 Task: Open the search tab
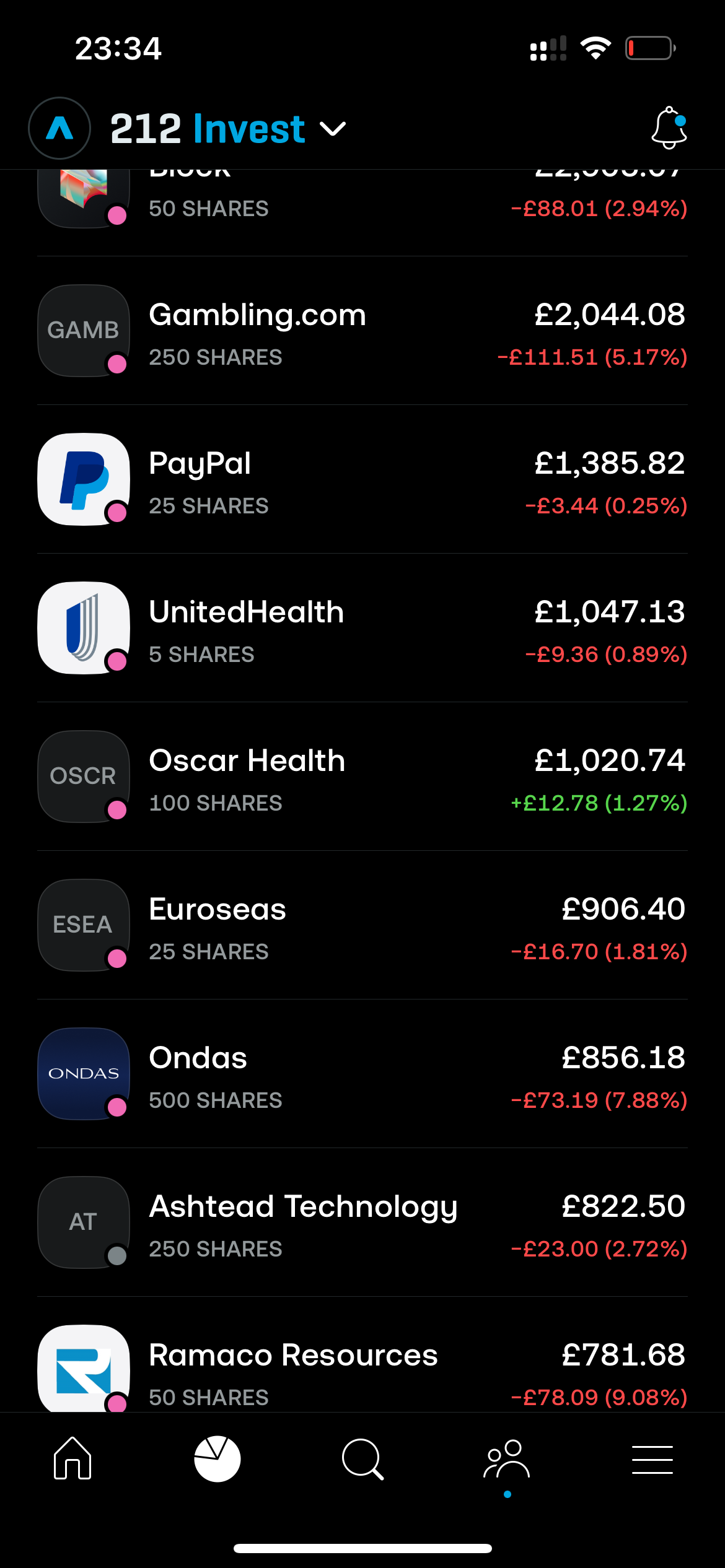pos(362,1459)
